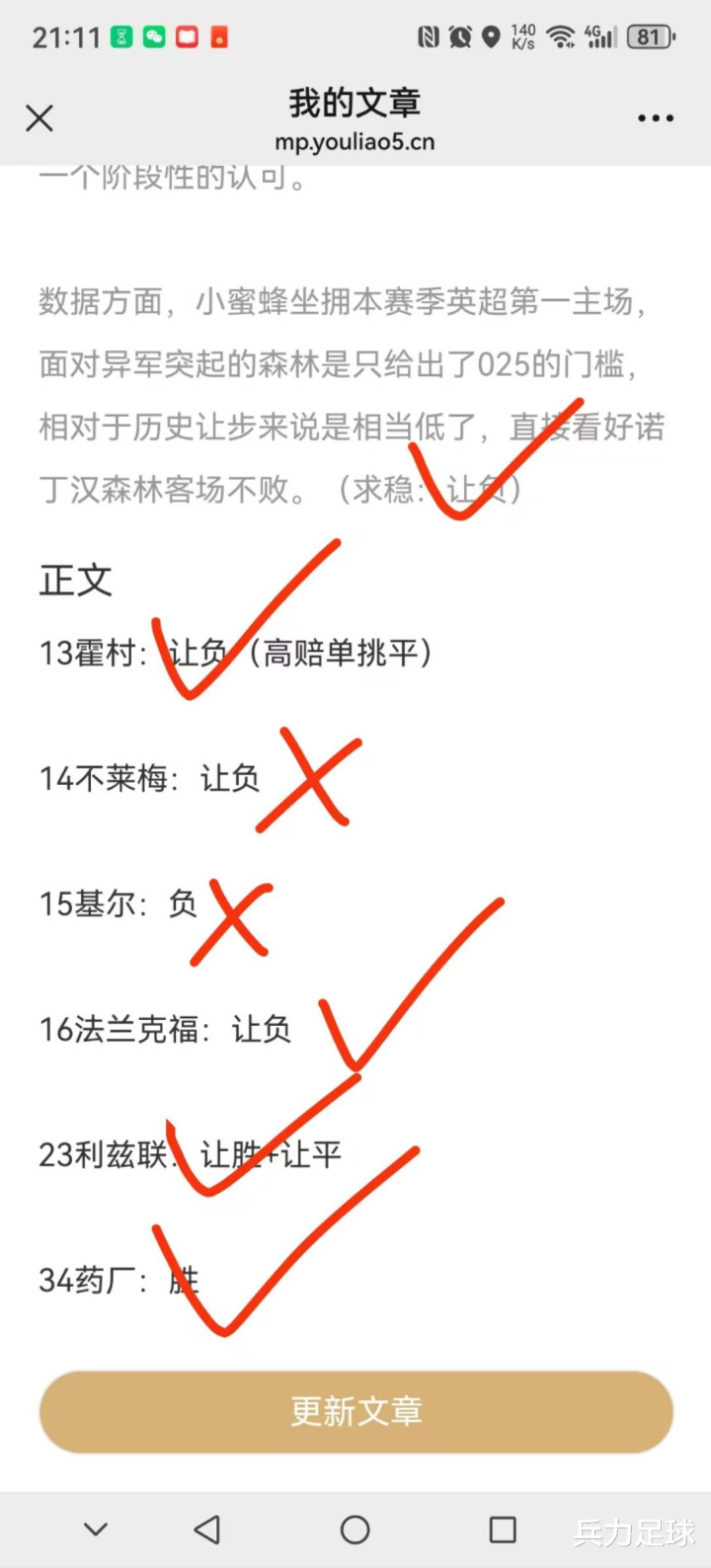Open the three-dot overflow menu
This screenshot has height=1568, width=711.
tap(656, 118)
